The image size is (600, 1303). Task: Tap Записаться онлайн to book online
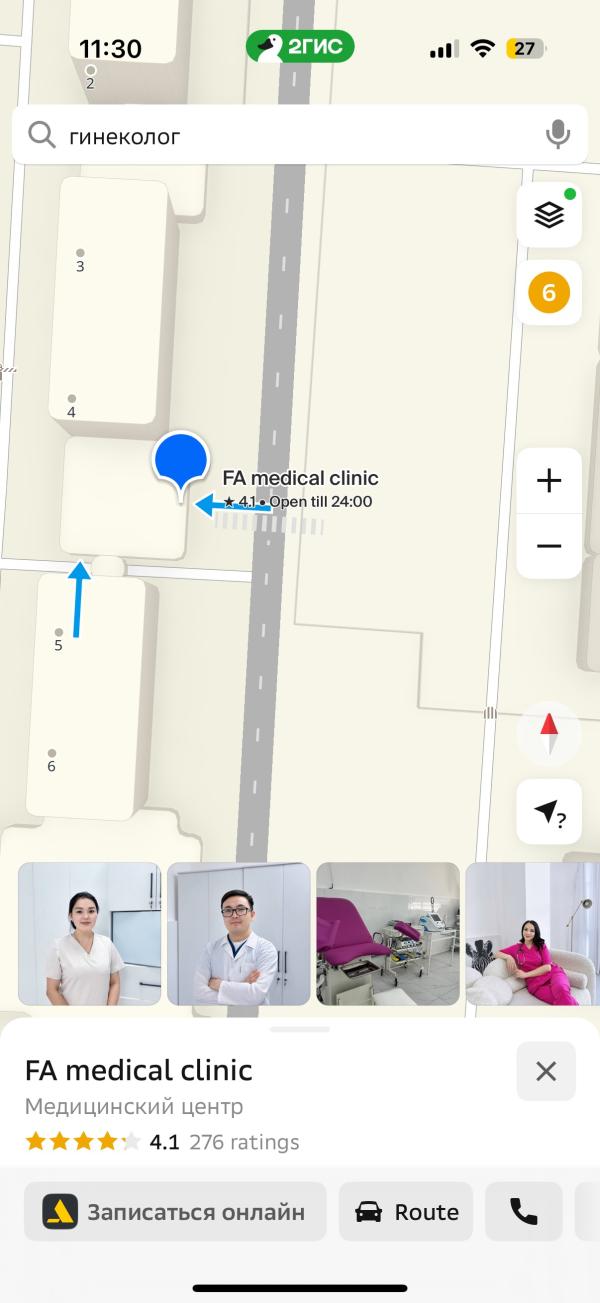click(175, 1212)
